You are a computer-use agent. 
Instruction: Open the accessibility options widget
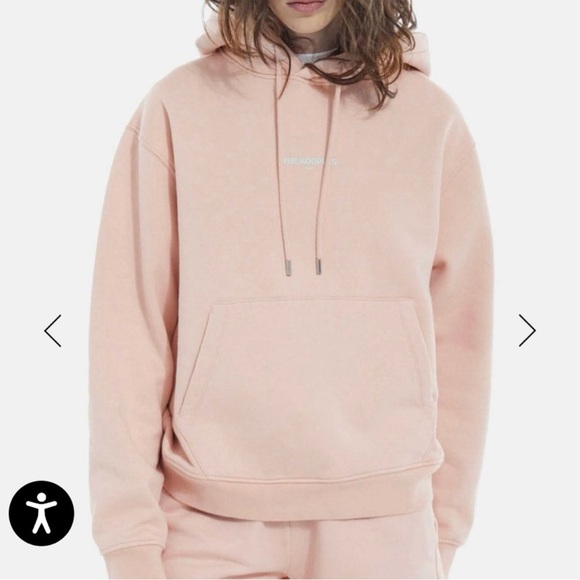coord(41,513)
